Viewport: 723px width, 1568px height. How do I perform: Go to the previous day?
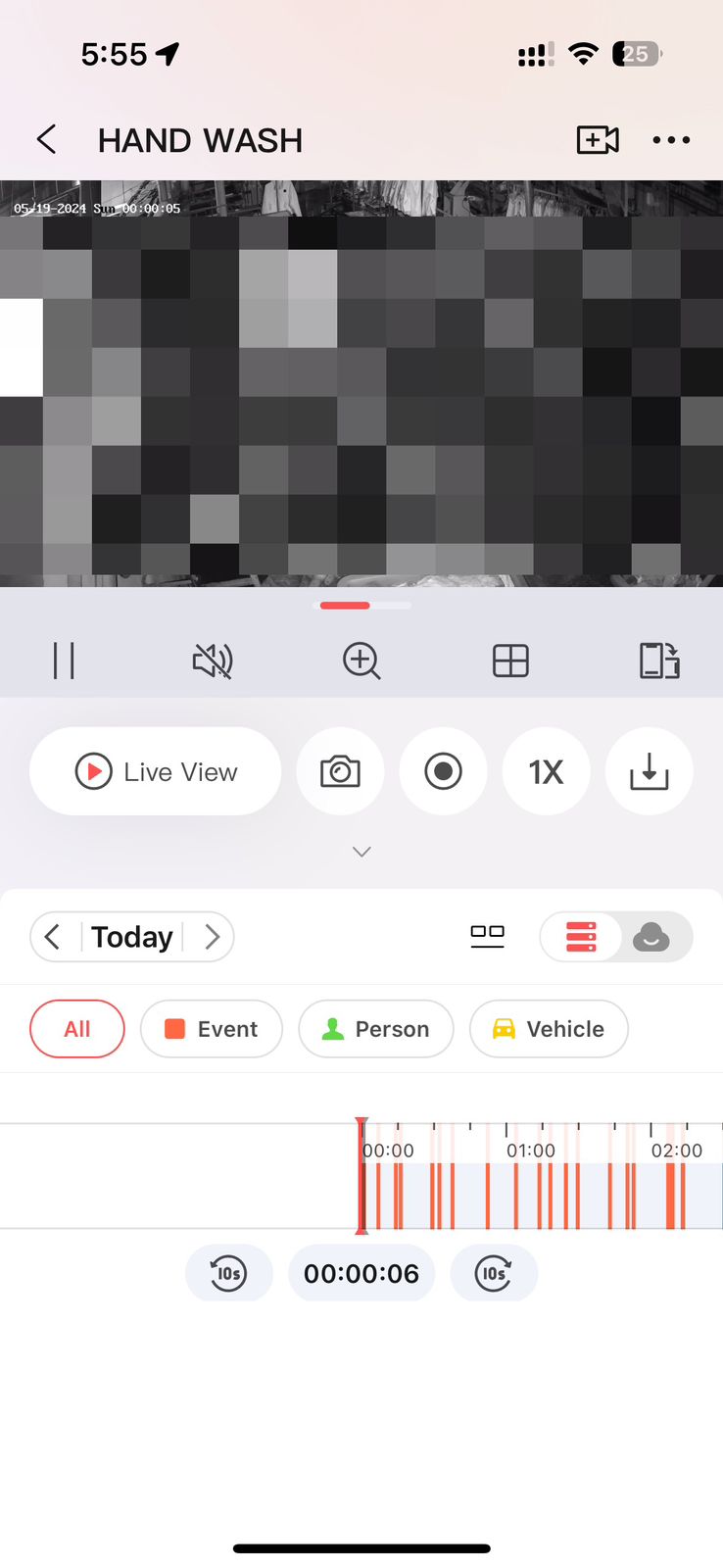coord(53,937)
